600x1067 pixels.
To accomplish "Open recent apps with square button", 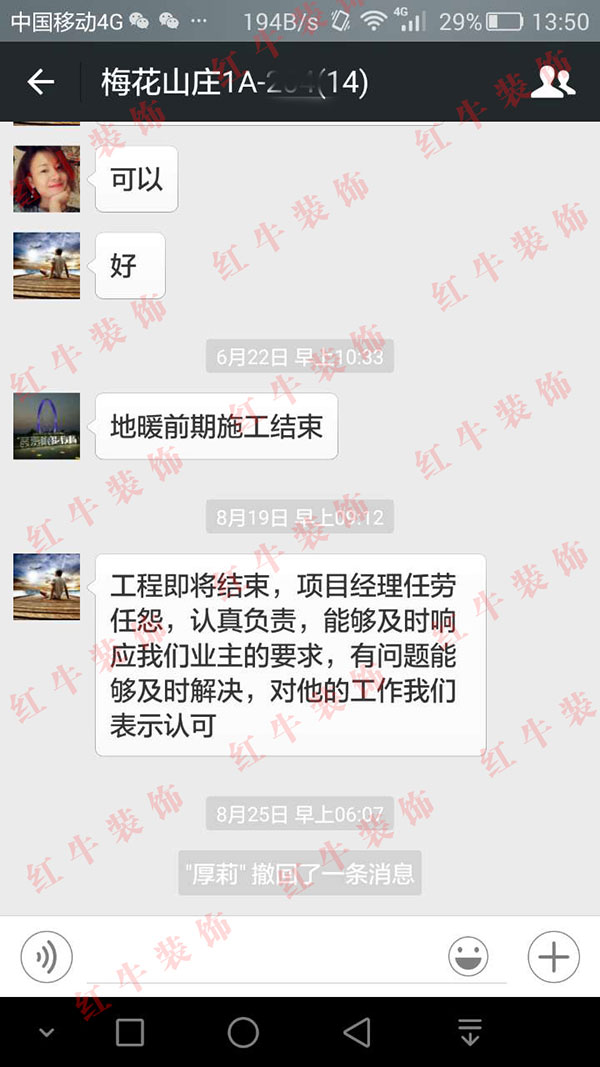I will (130, 1032).
